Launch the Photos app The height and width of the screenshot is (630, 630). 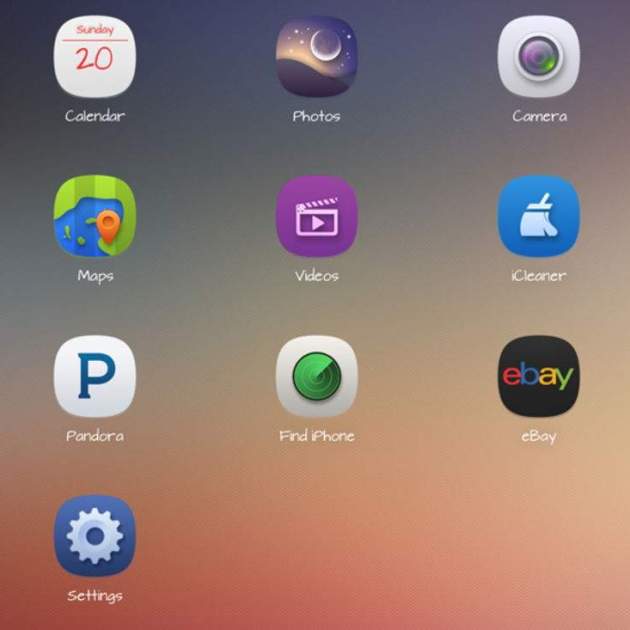[x=316, y=57]
